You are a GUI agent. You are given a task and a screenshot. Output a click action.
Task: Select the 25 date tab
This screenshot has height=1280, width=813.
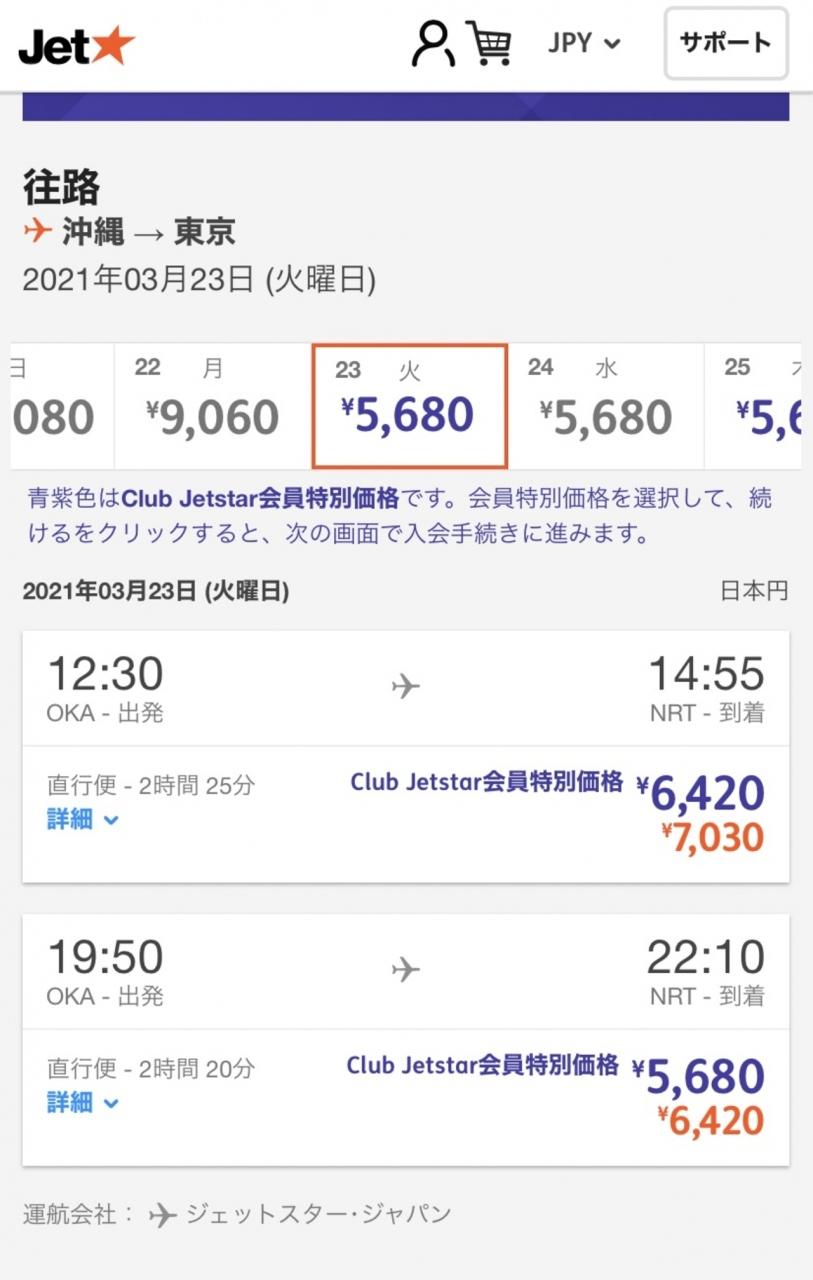pos(760,406)
